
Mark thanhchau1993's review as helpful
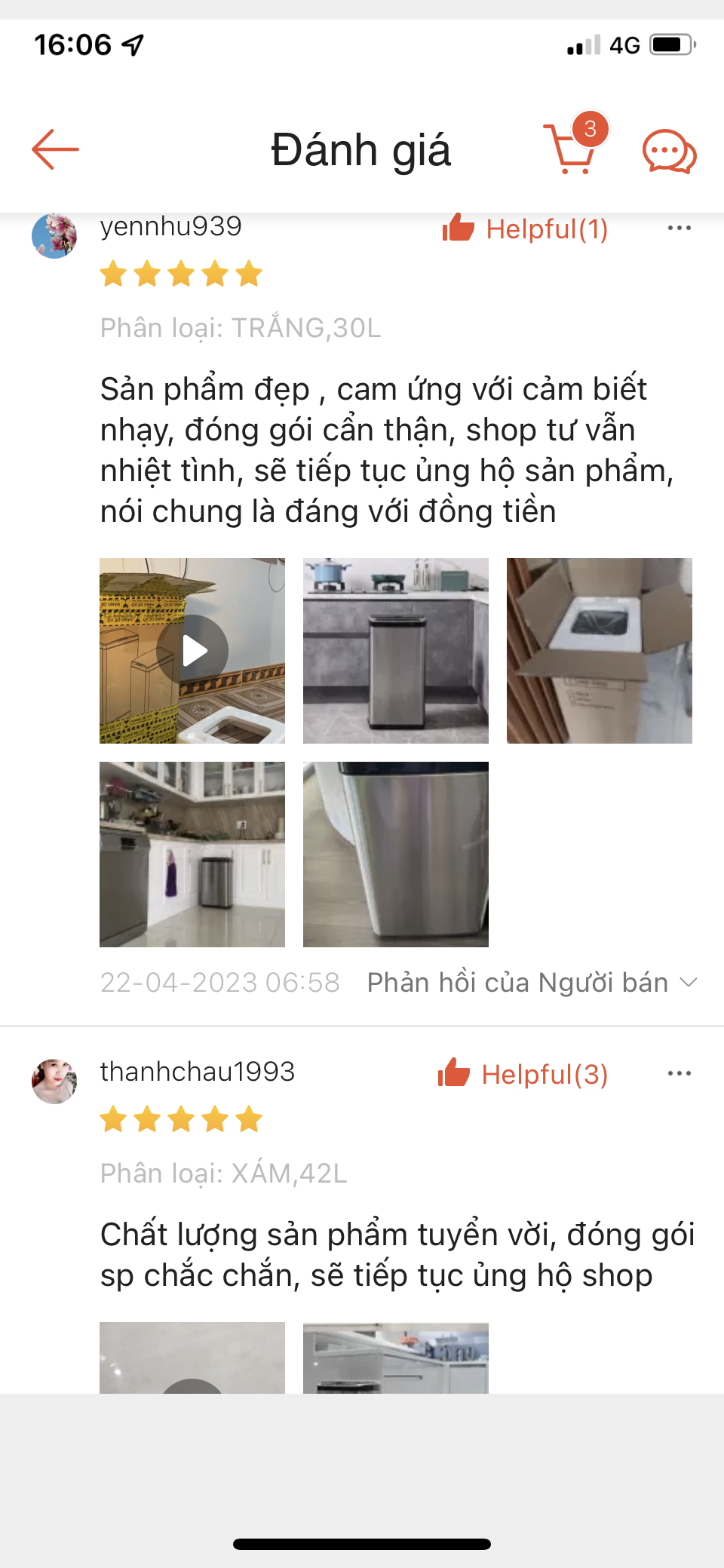coord(523,1074)
